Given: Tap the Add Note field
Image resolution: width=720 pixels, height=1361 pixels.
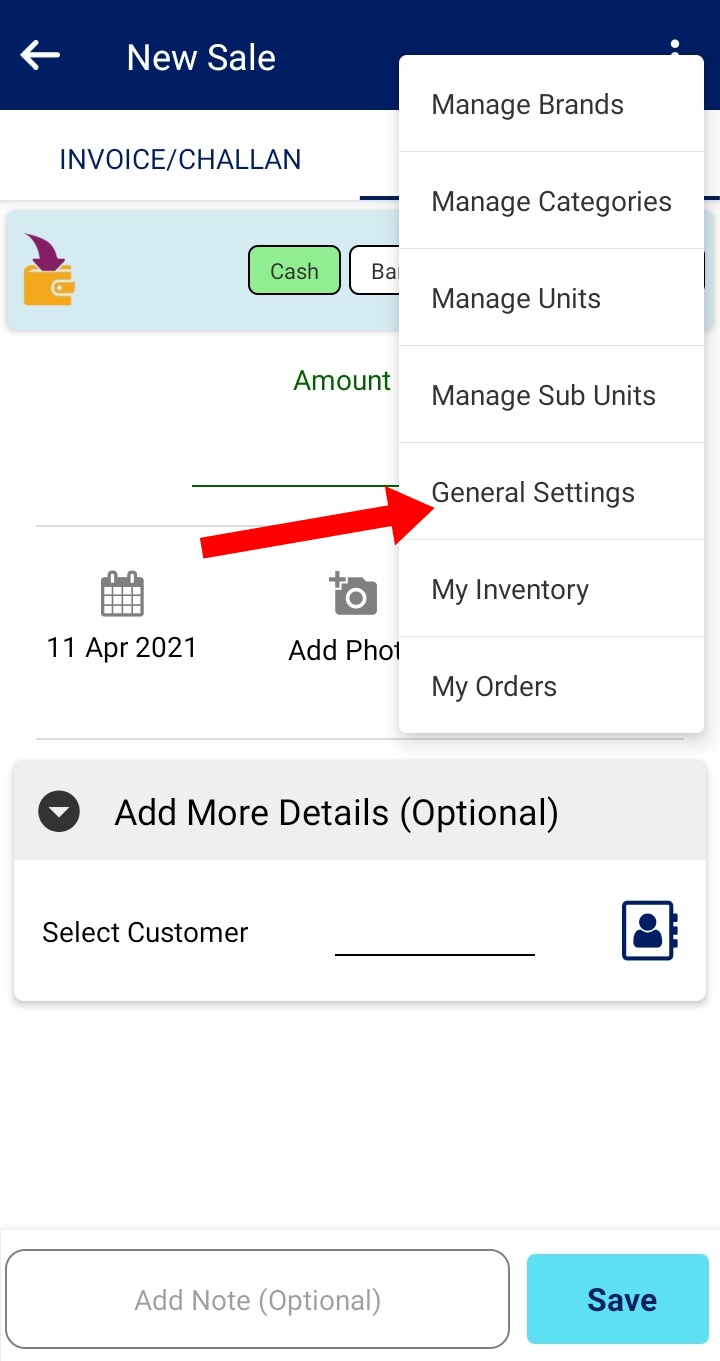Looking at the screenshot, I should (258, 1299).
